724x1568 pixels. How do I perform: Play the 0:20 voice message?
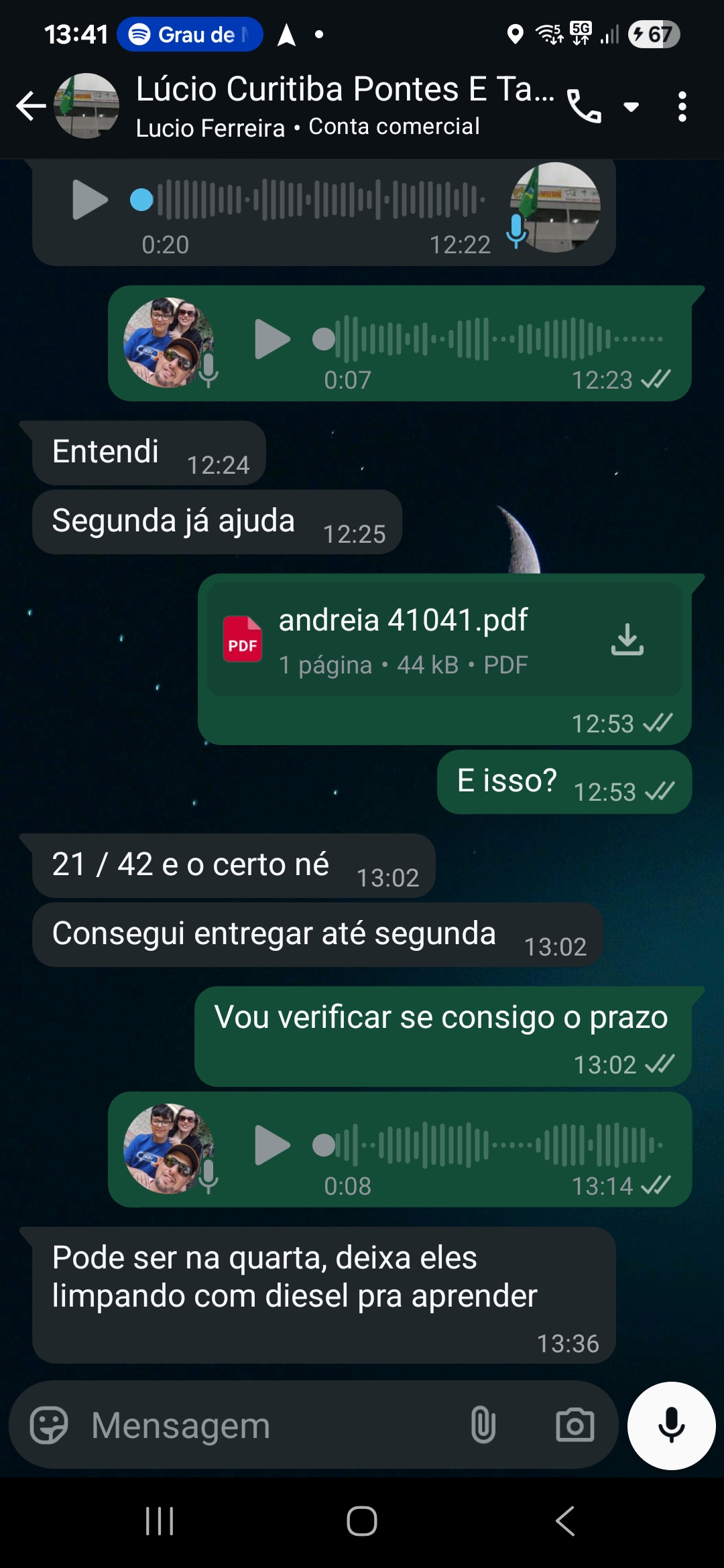89,200
